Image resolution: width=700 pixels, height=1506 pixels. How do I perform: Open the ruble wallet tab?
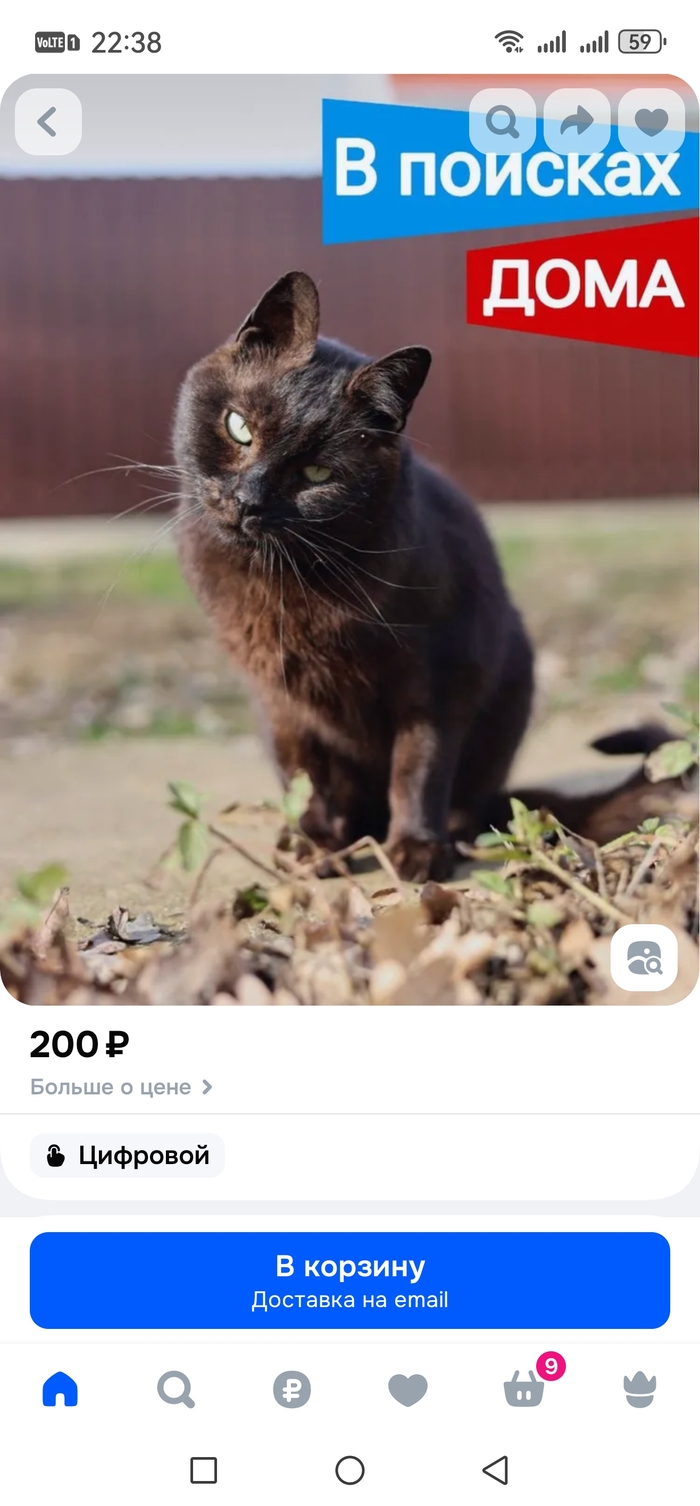point(292,1390)
